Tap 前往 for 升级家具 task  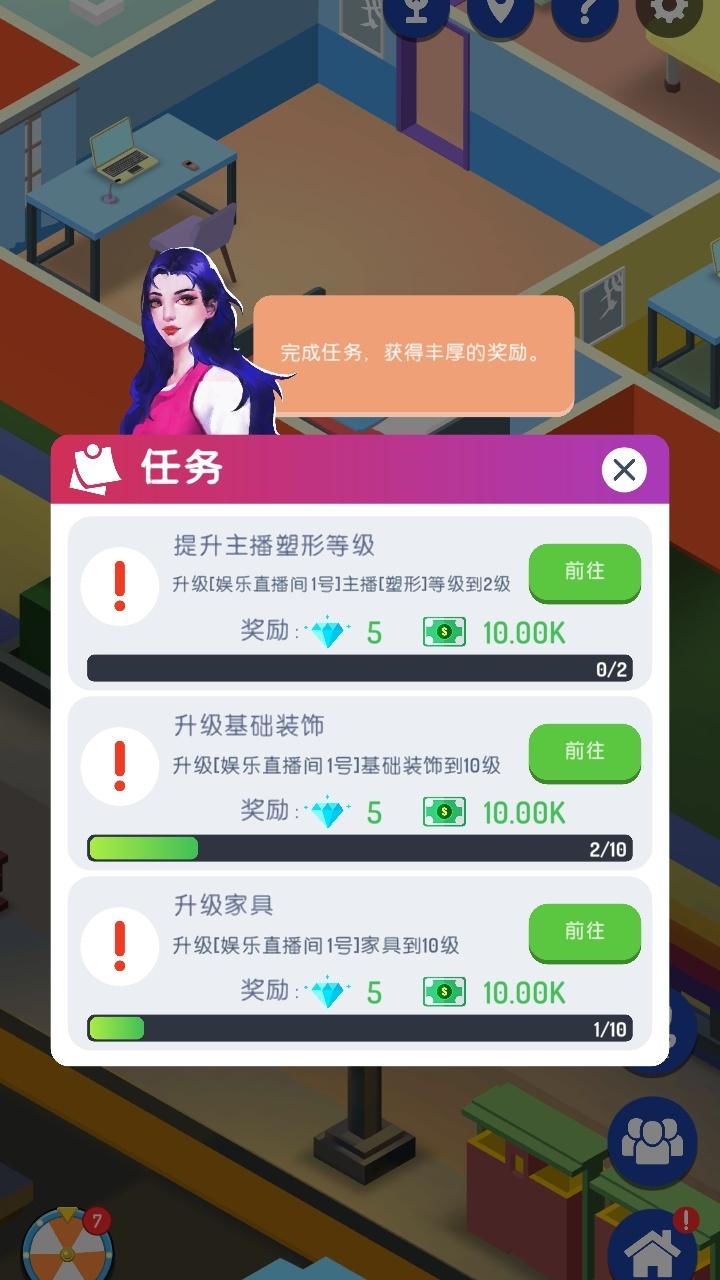click(x=584, y=931)
